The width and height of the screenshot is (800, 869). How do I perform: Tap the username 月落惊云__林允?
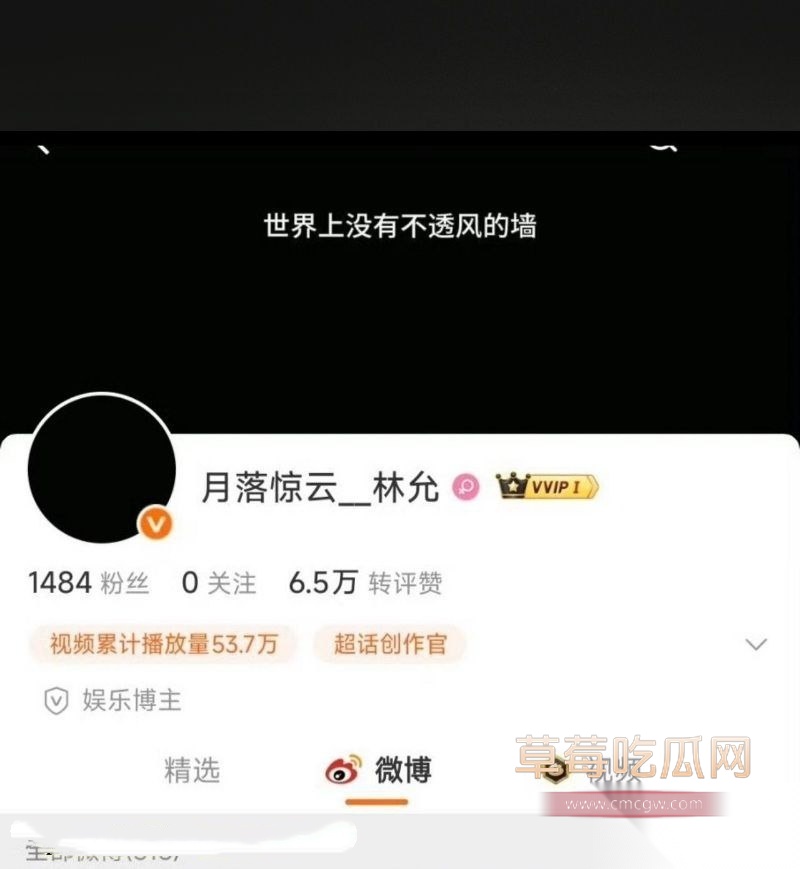[320, 489]
